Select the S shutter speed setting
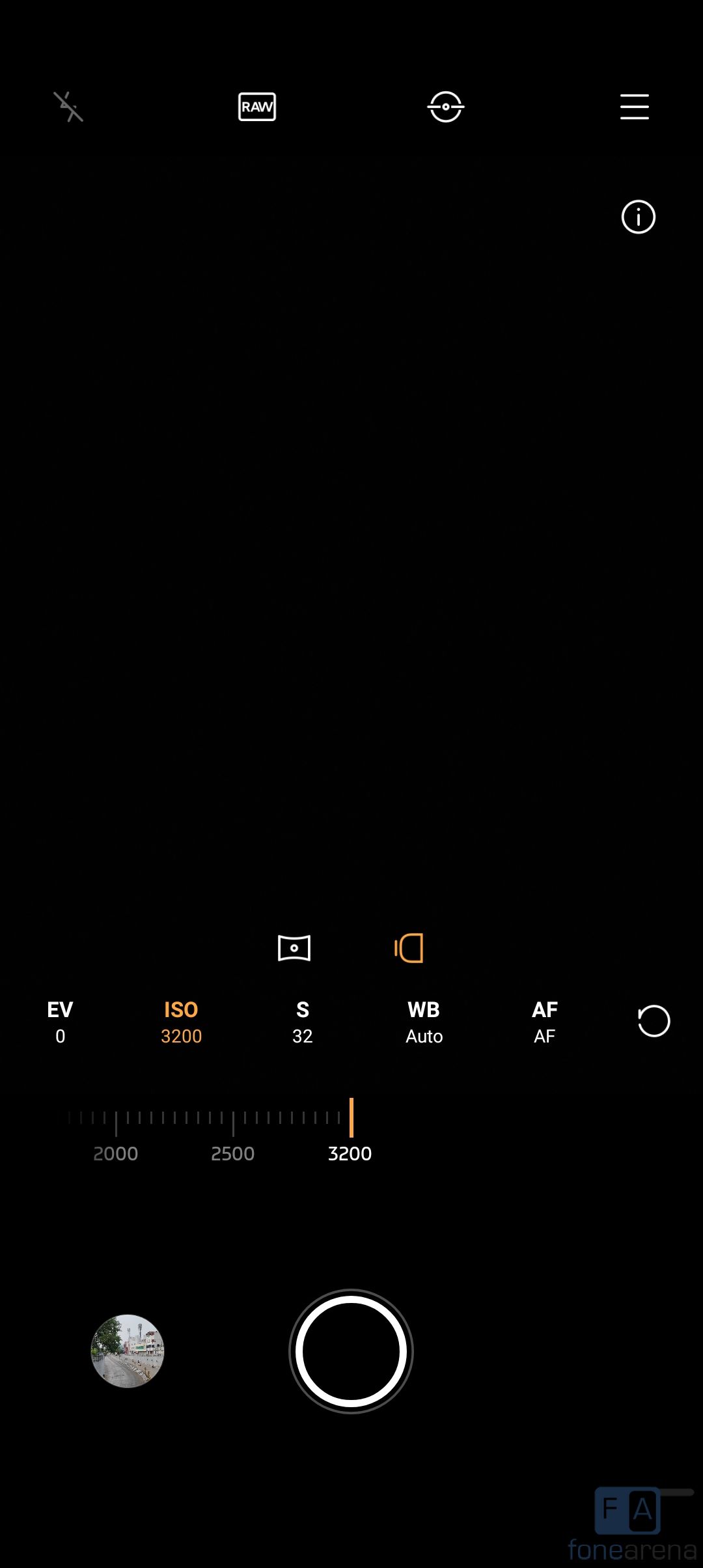703x1568 pixels. [303, 1022]
